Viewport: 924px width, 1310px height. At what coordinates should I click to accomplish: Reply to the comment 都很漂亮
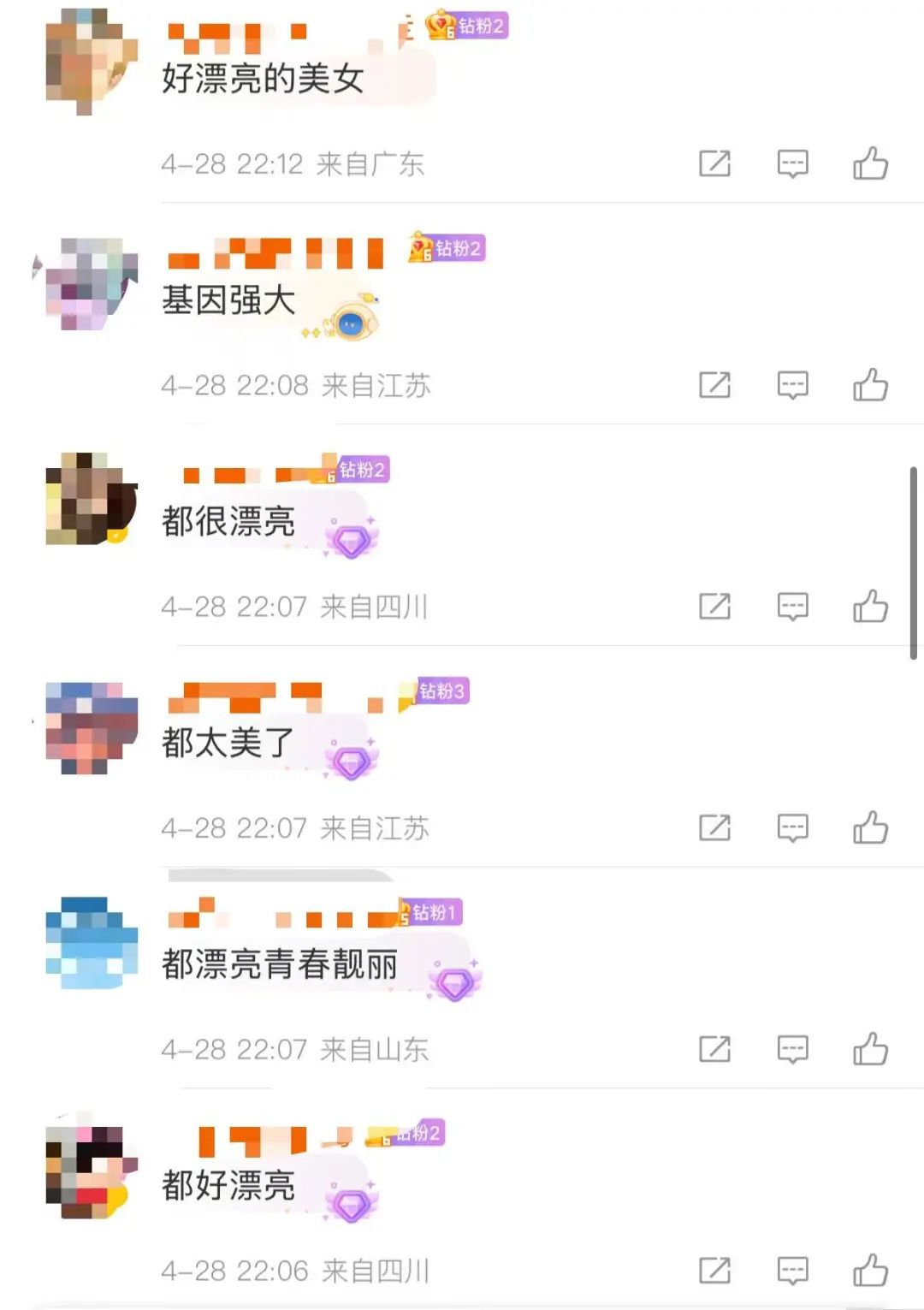(x=792, y=606)
